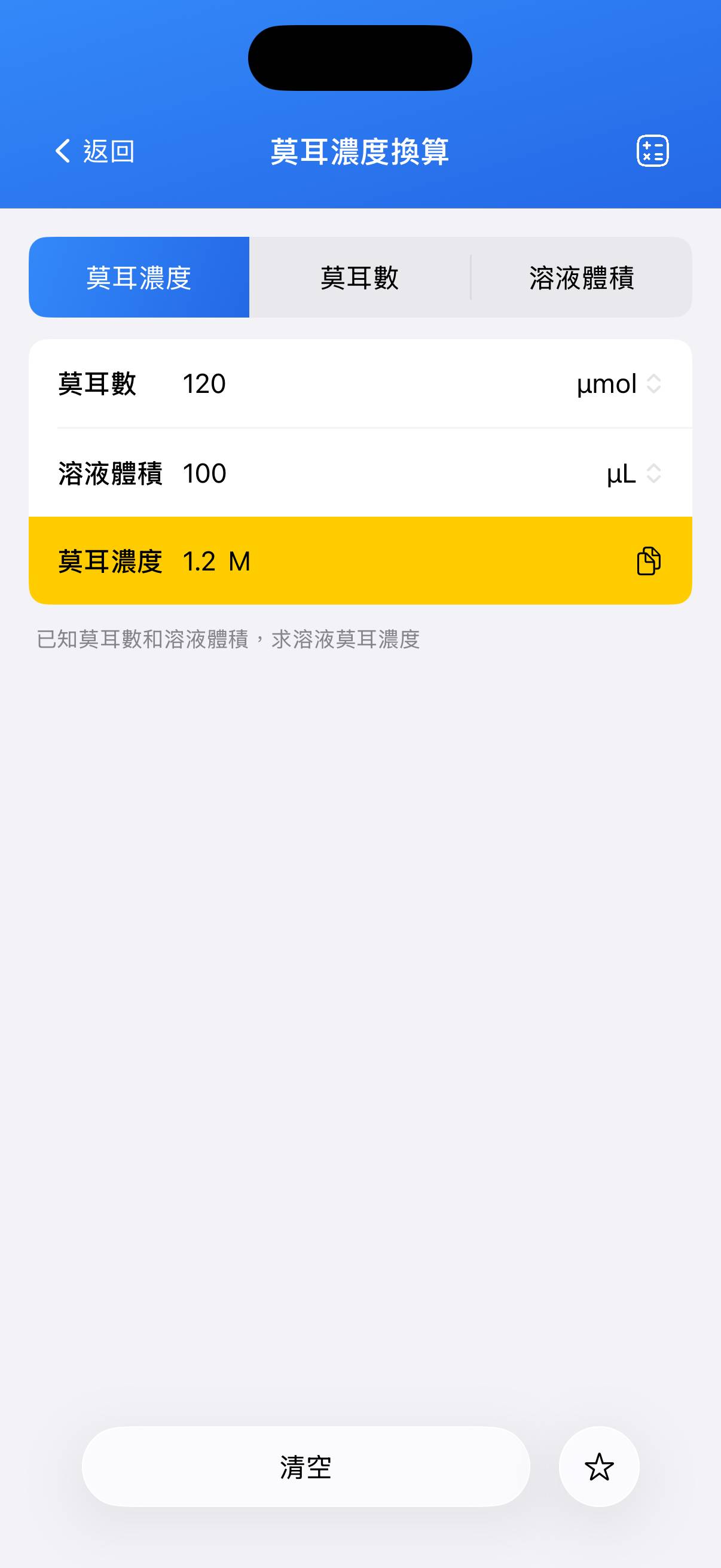This screenshot has width=721, height=1568.
Task: Change the μL volume unit picker
Action: 633,474
